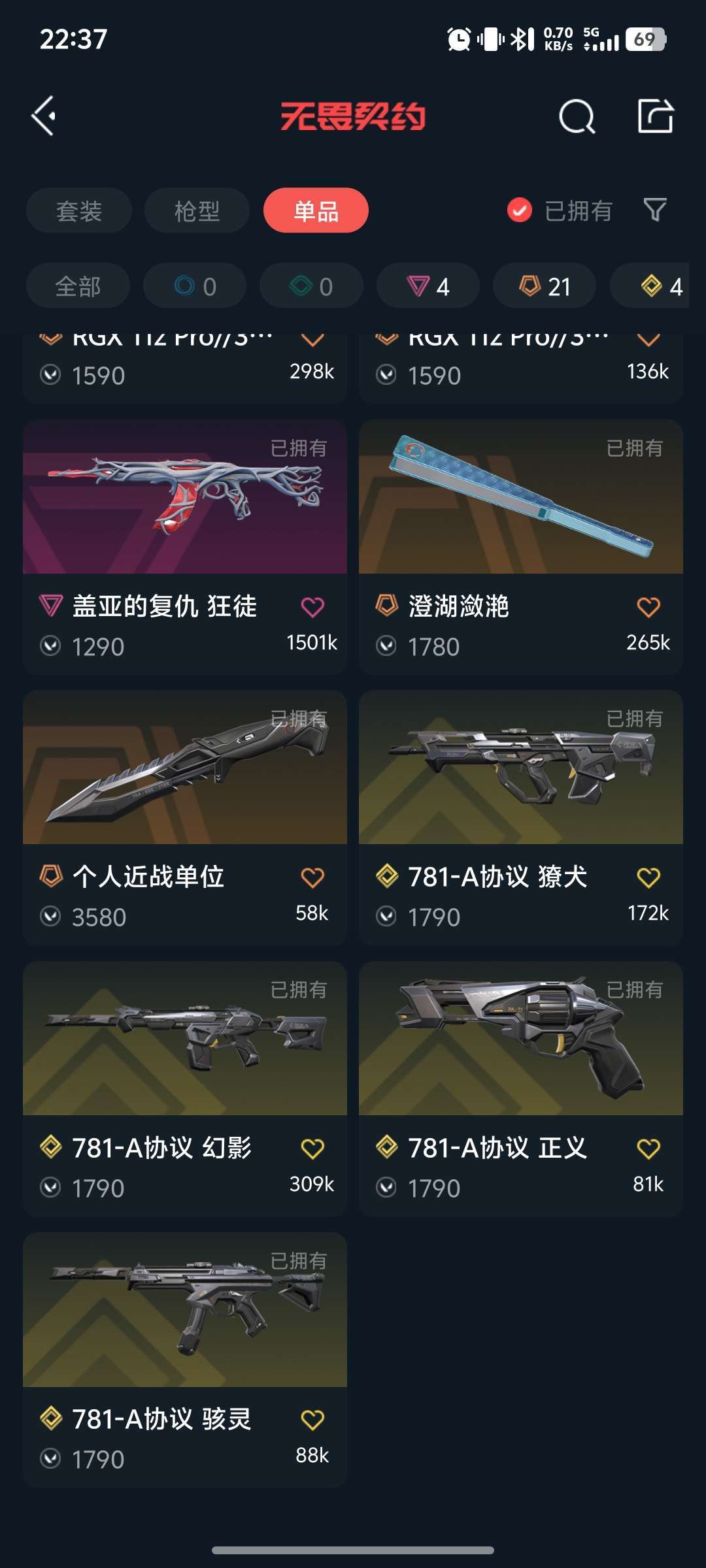Open the funnel filter icon

coord(655,210)
